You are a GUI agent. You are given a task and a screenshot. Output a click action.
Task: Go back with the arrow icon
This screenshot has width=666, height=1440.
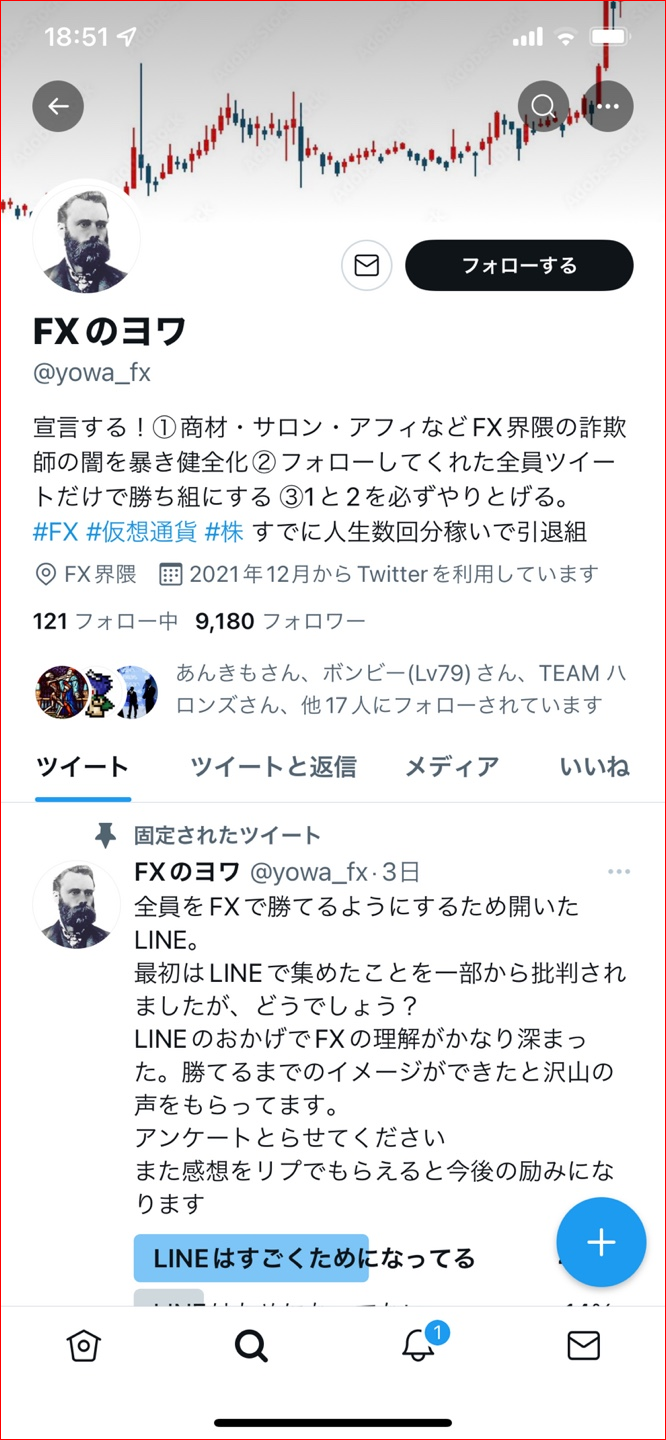click(x=58, y=106)
